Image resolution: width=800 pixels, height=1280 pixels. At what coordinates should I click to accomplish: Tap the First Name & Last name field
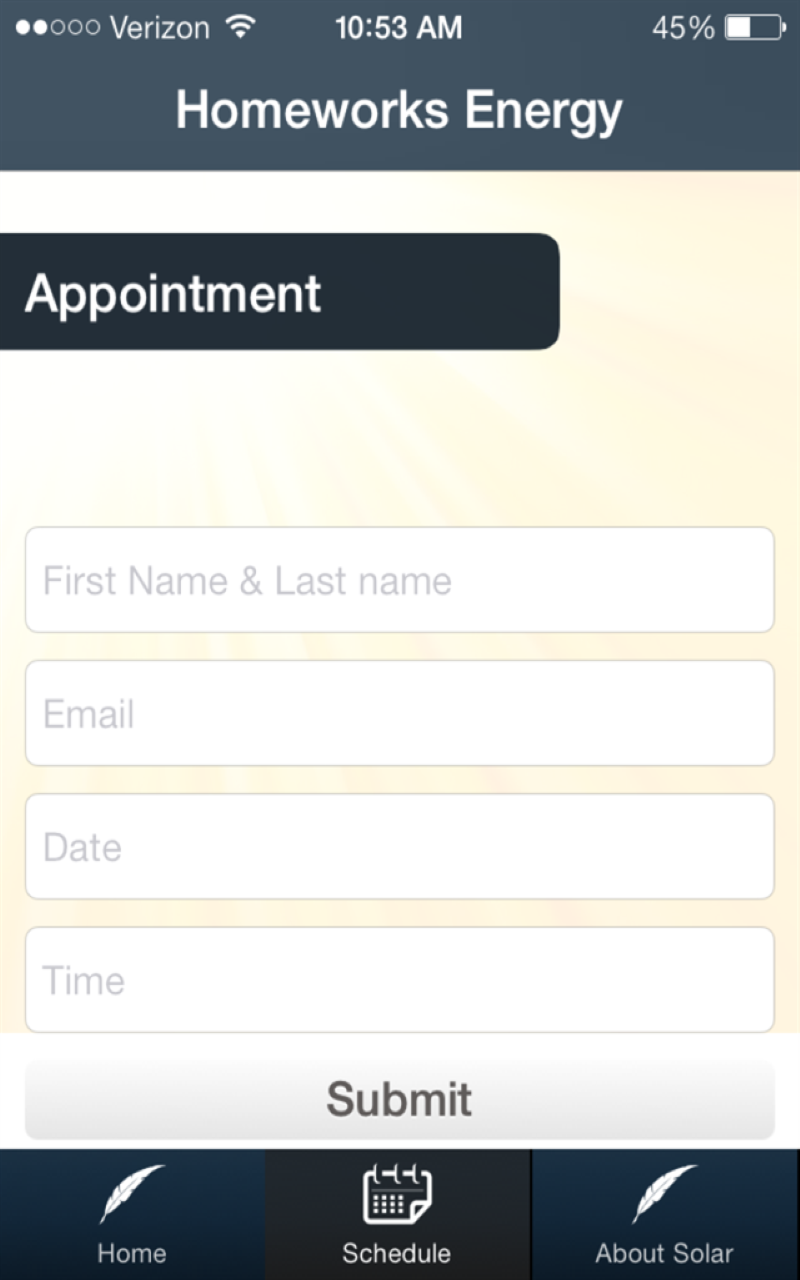click(x=400, y=580)
